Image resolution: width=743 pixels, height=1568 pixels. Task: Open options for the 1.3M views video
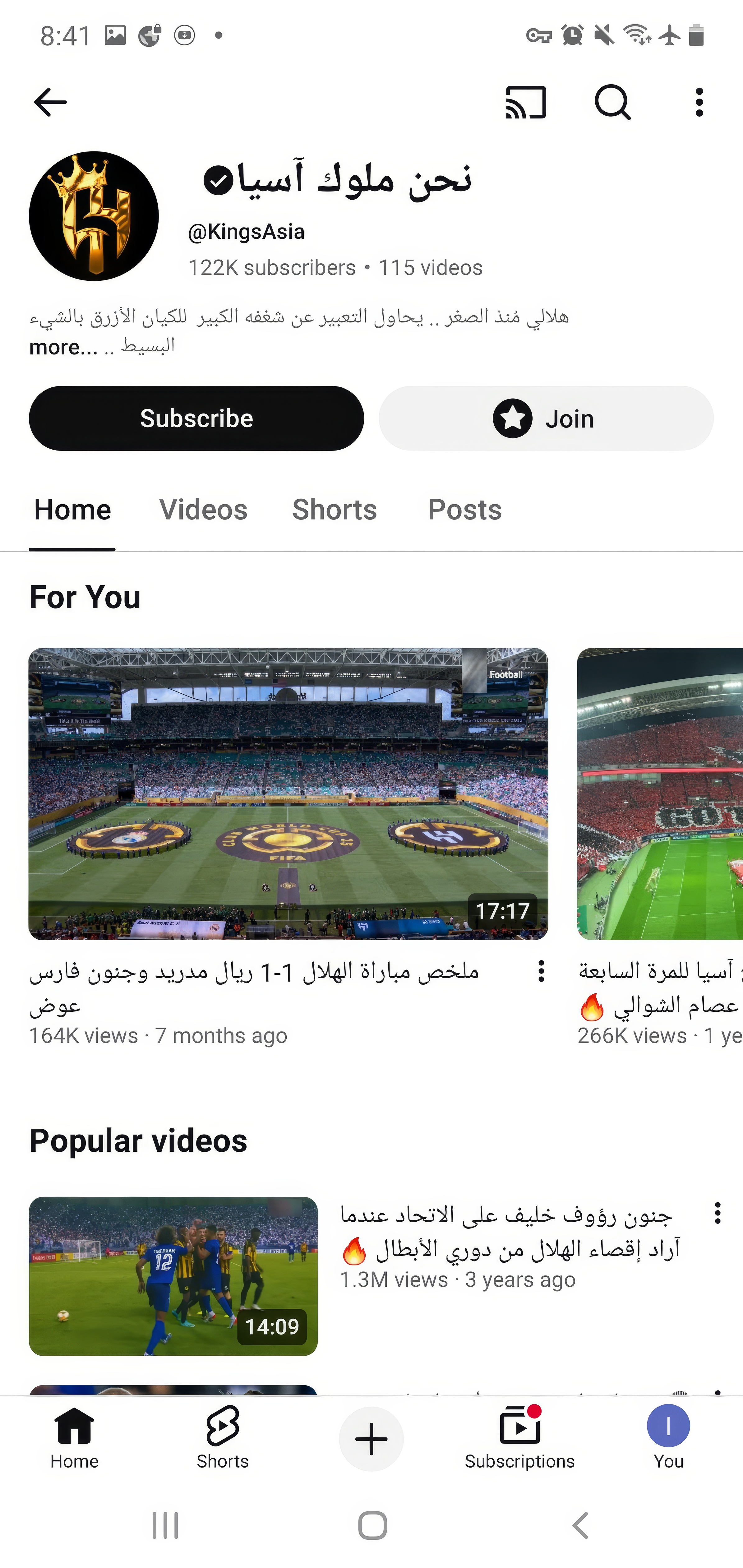pyautogui.click(x=718, y=1213)
